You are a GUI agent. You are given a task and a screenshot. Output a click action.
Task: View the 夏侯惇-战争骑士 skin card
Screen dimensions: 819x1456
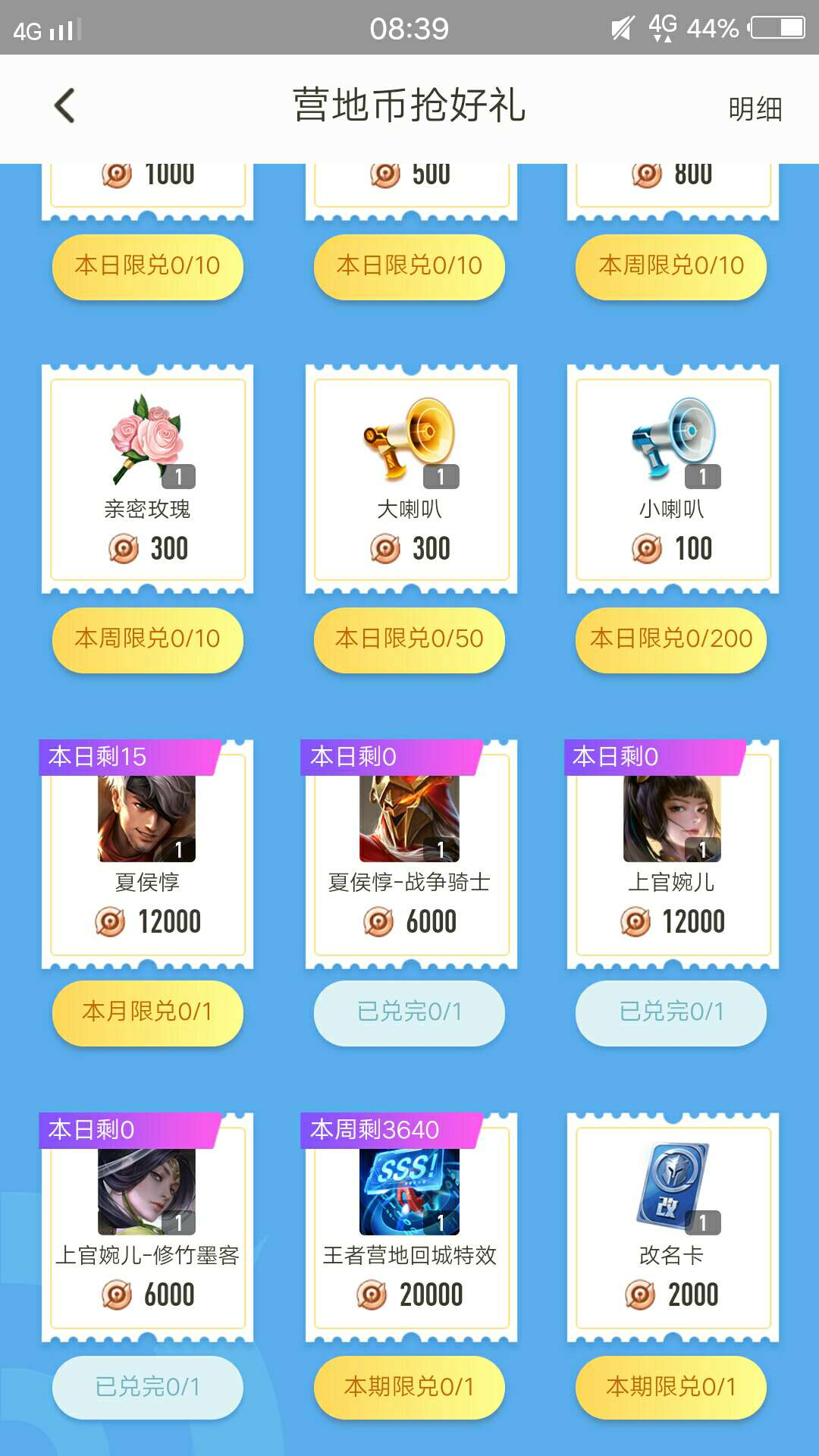coord(409,853)
